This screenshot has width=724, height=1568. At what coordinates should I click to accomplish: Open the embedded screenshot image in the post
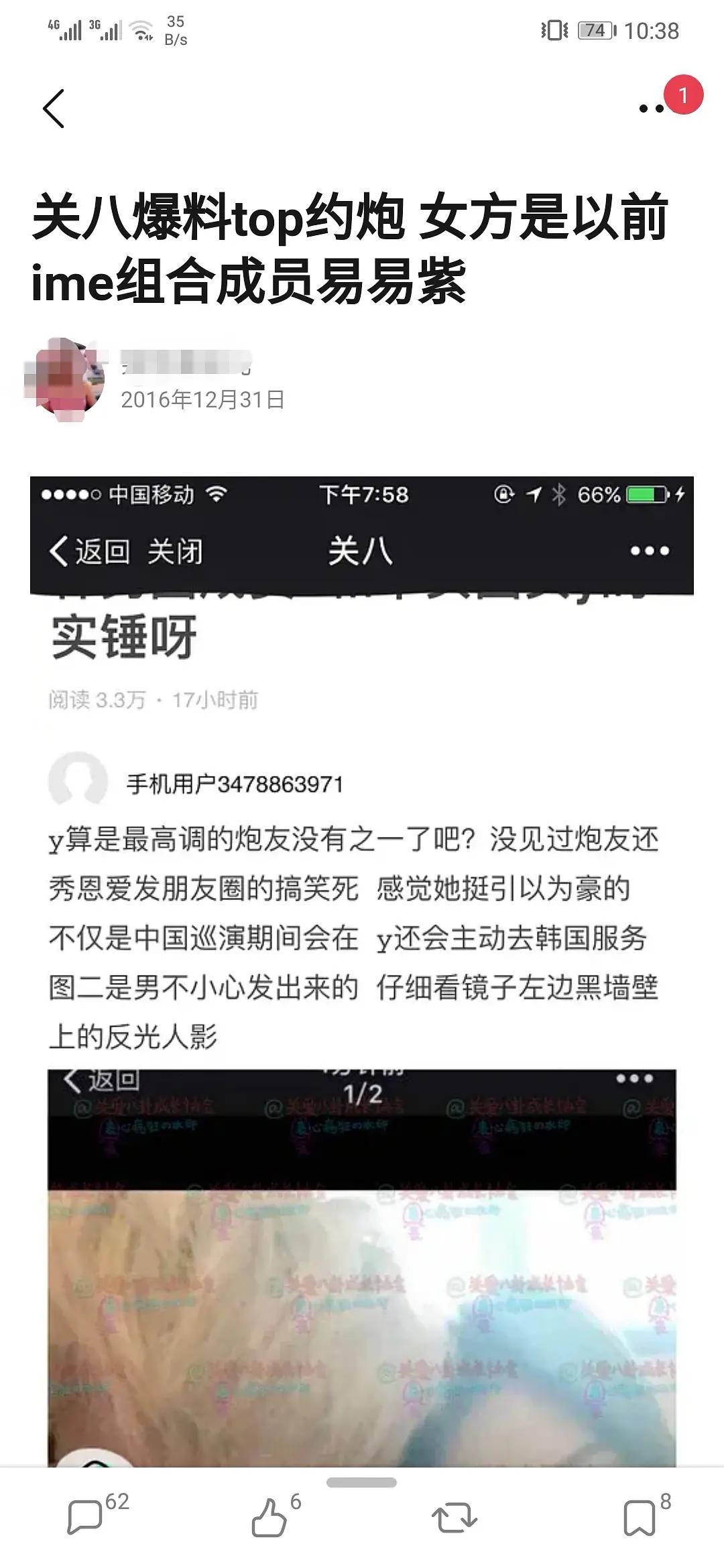pyautogui.click(x=362, y=965)
